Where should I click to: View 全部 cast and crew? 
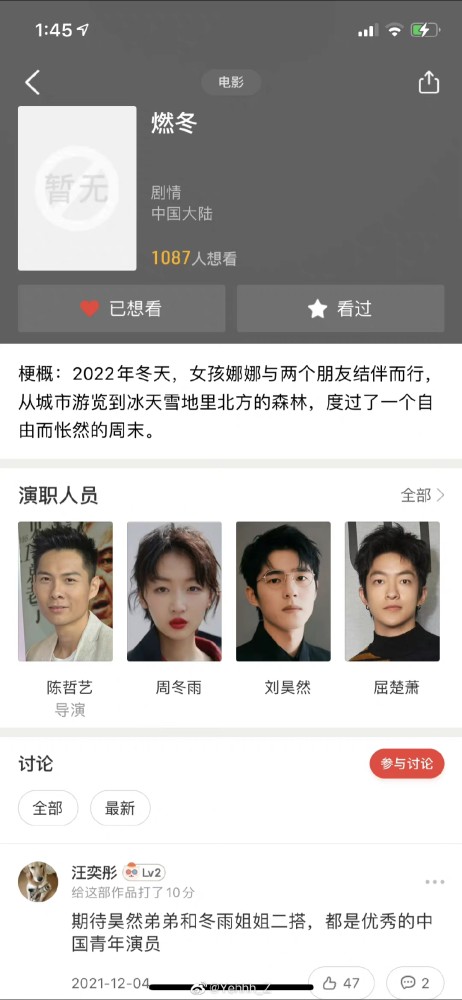(422, 496)
